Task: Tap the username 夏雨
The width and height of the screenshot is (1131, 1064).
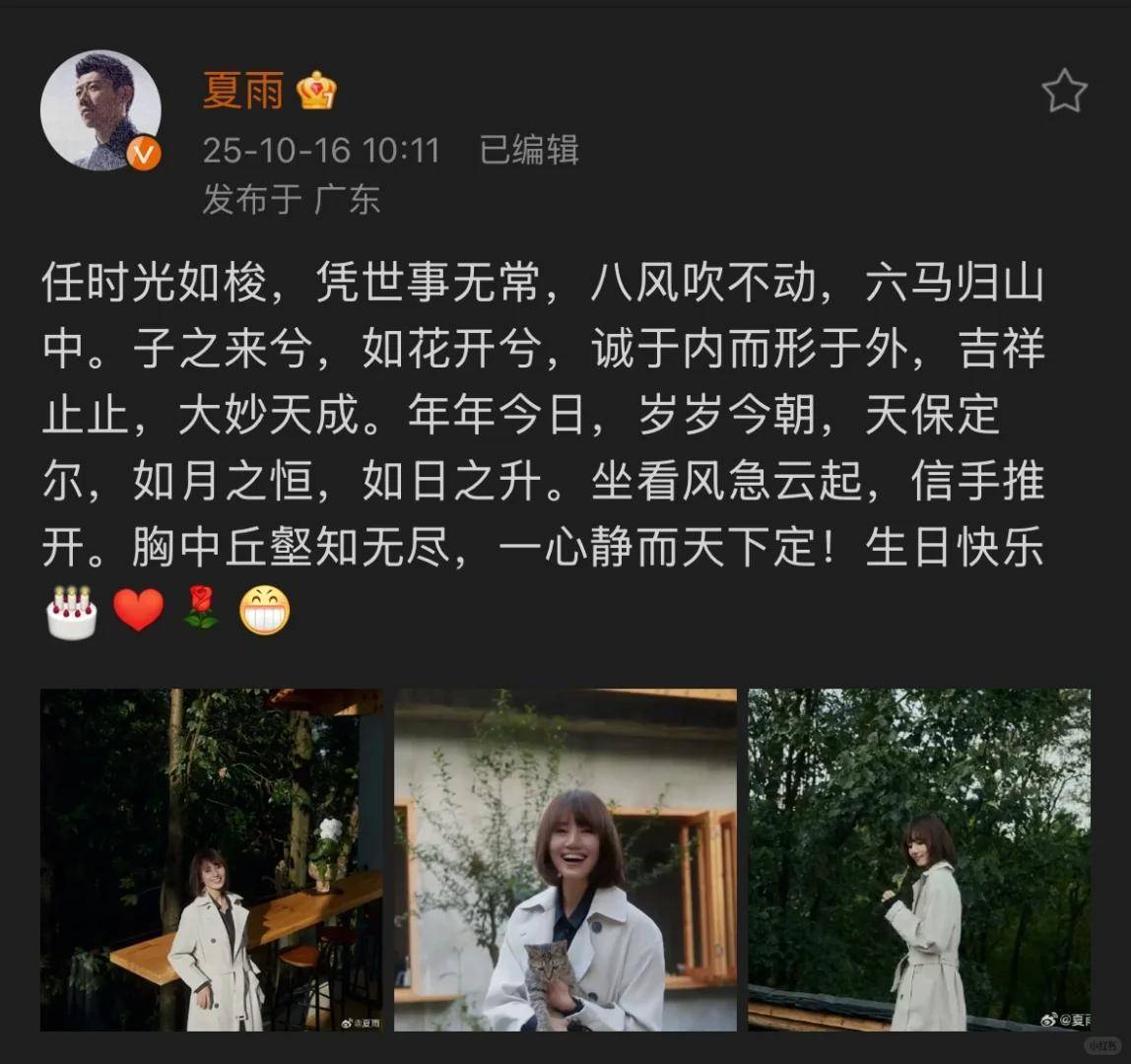Action: coord(242,91)
